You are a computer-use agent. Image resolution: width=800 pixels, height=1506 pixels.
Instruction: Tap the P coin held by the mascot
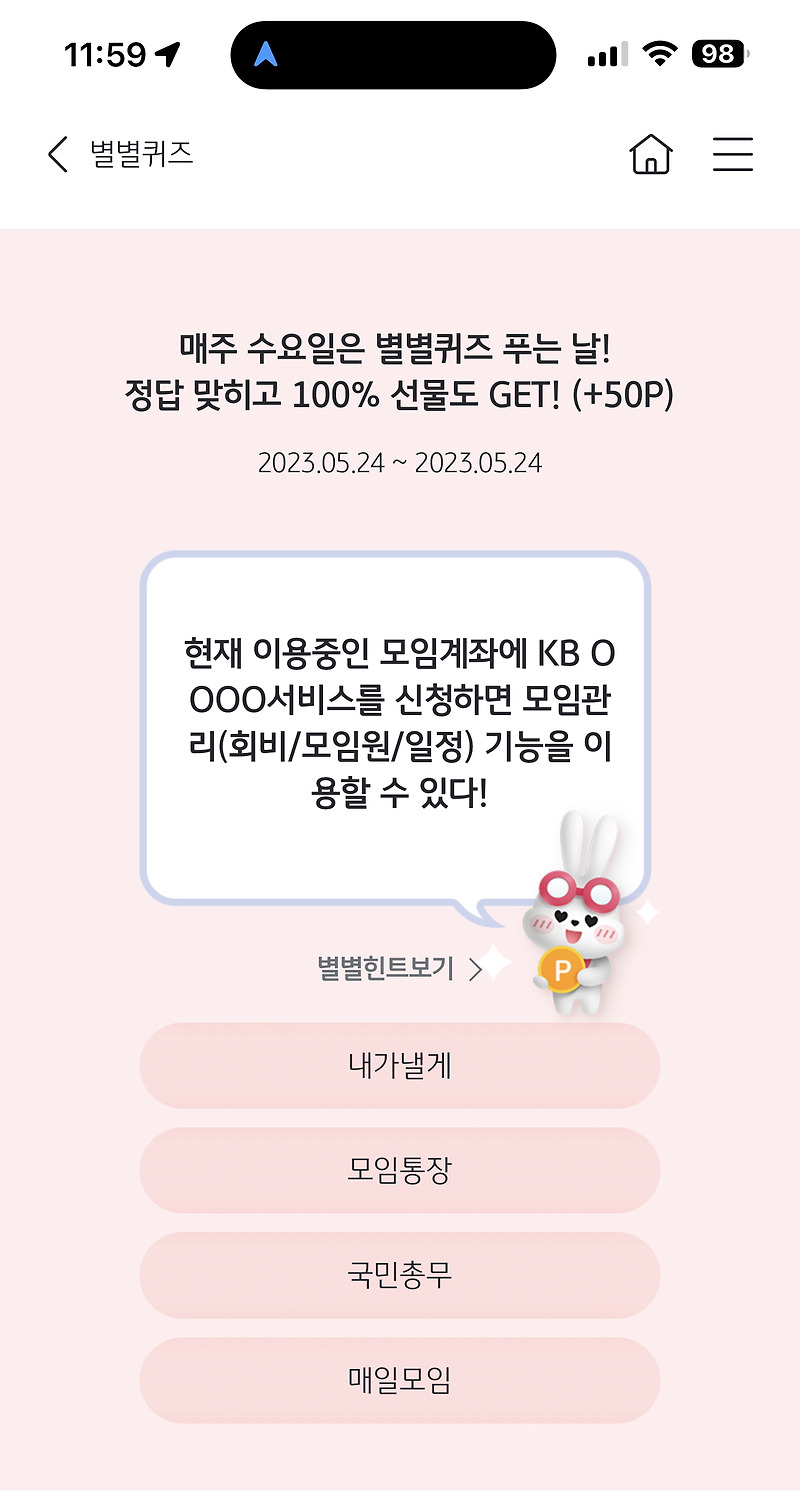point(563,968)
